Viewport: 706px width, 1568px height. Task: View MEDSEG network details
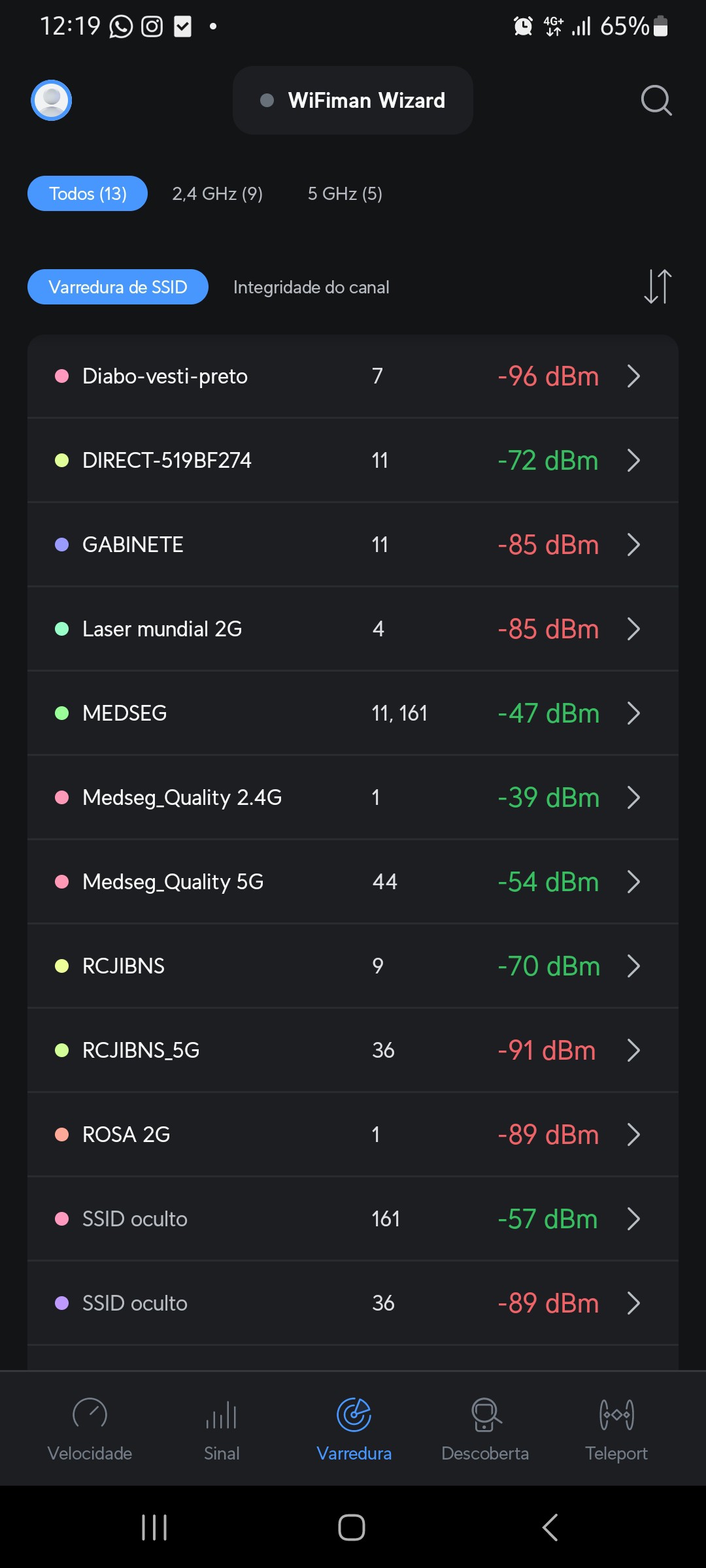point(353,713)
